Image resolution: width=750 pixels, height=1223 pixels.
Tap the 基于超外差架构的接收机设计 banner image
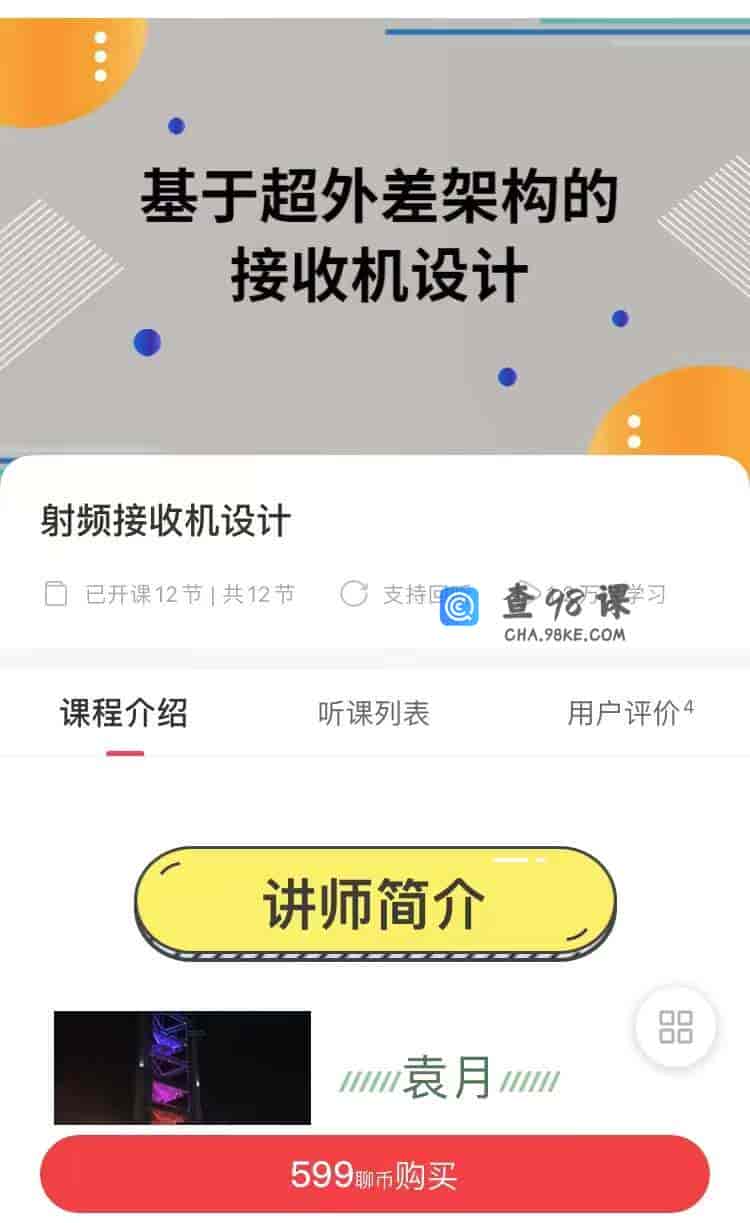point(375,230)
